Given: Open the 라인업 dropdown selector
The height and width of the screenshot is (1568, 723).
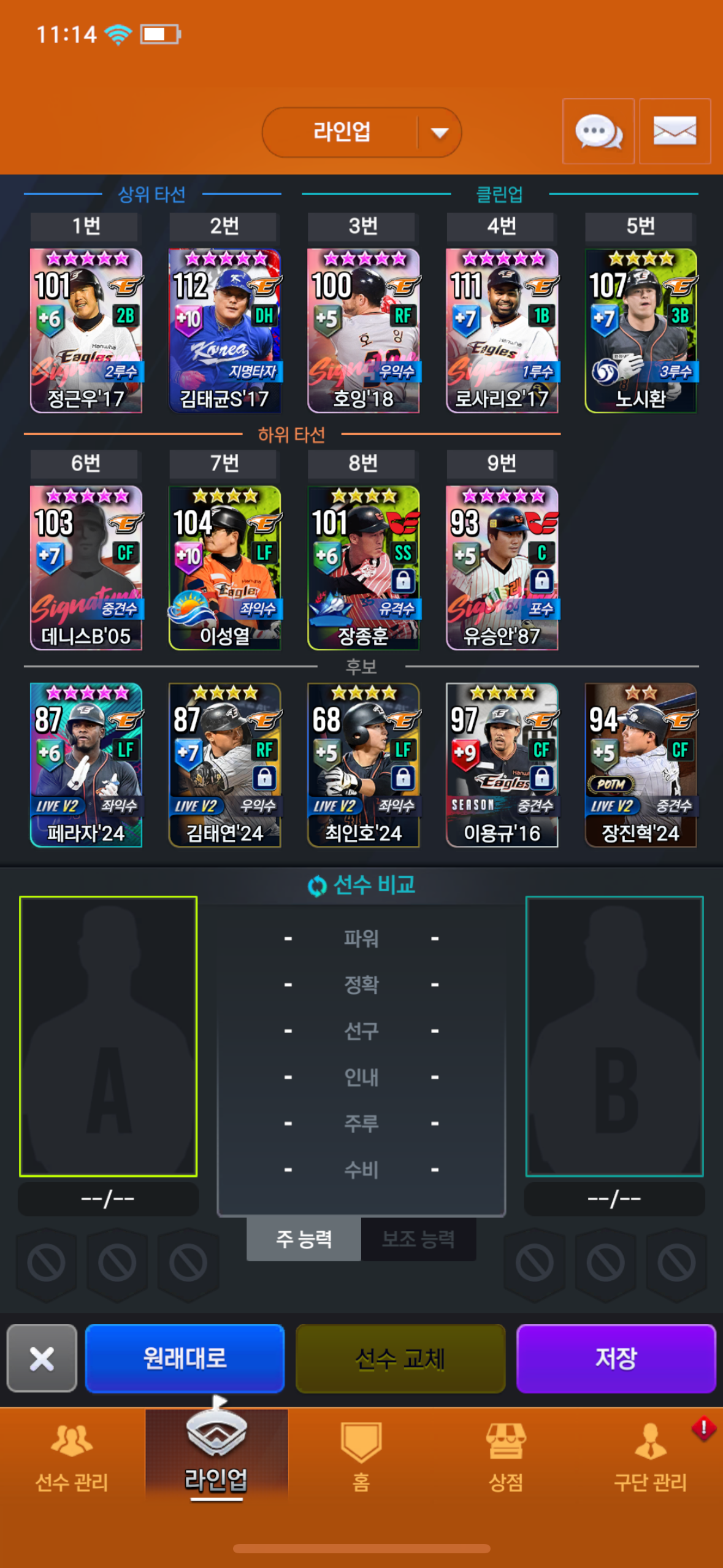Looking at the screenshot, I should click(x=362, y=132).
